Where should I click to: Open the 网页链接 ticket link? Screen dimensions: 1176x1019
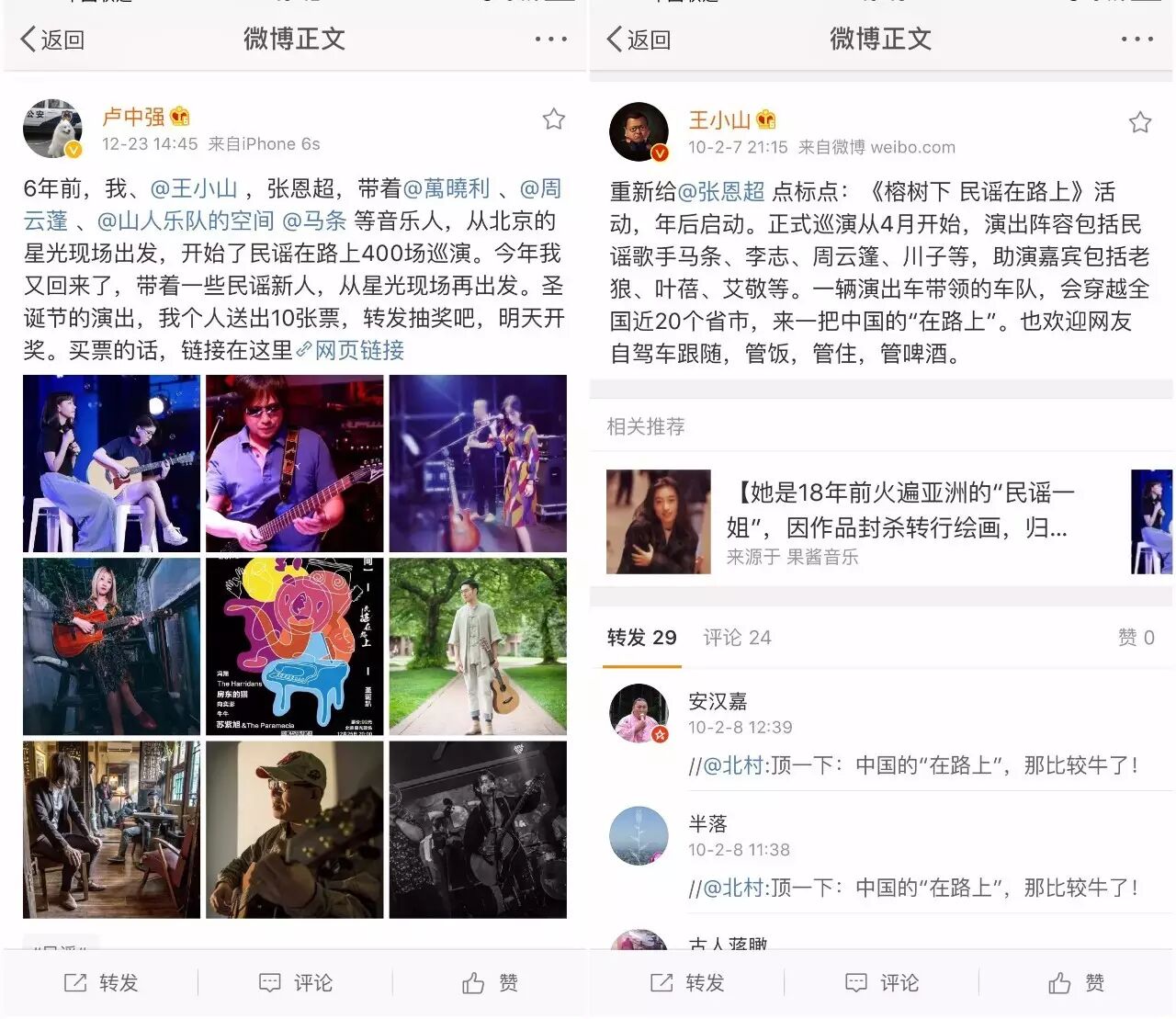[x=358, y=350]
